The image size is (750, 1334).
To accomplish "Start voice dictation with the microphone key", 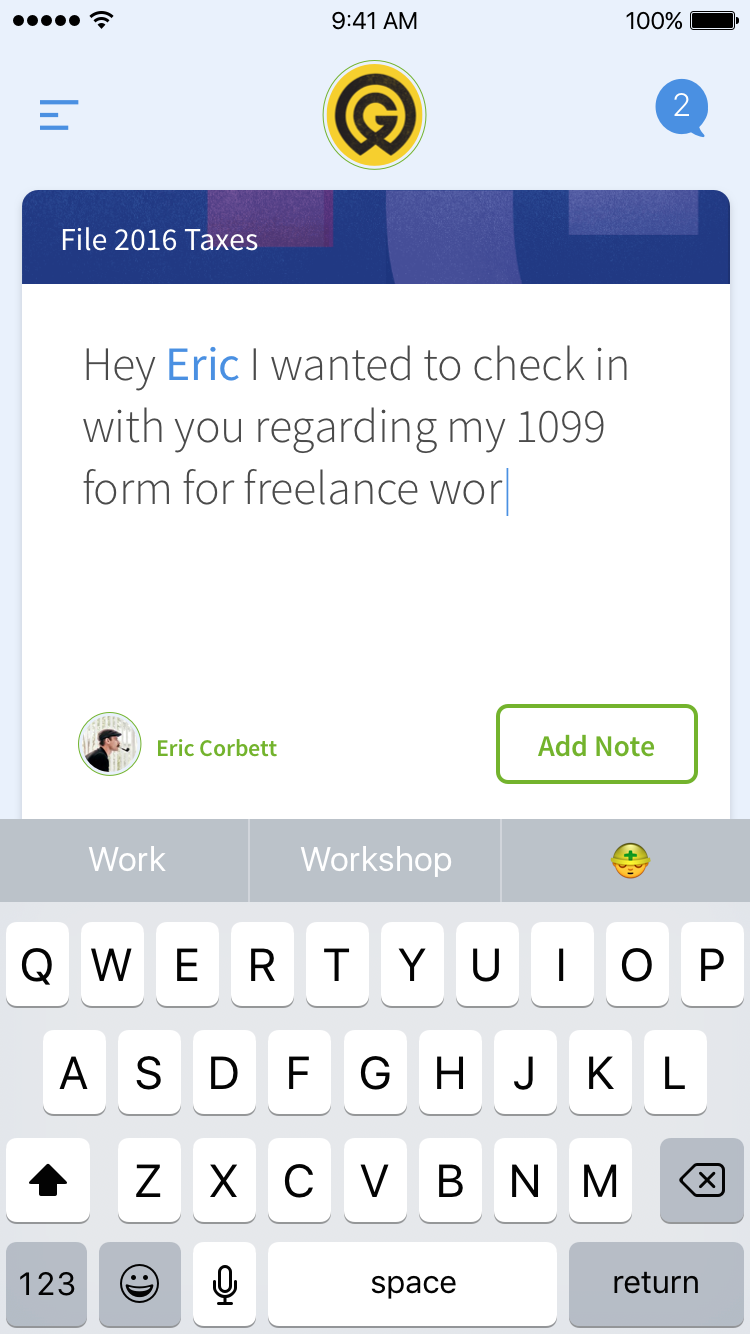I will click(x=225, y=1283).
